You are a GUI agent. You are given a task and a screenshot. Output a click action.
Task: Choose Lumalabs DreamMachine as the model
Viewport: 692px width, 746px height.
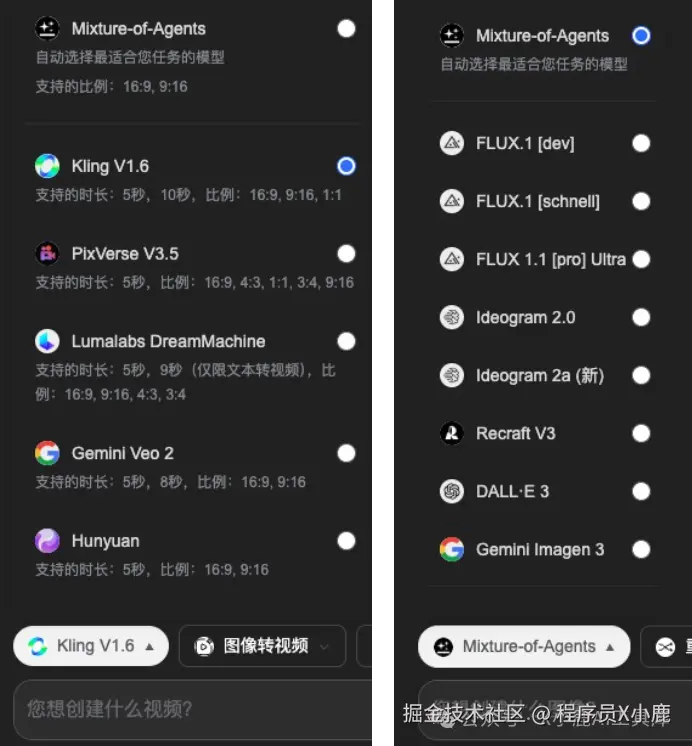pyautogui.click(x=346, y=341)
